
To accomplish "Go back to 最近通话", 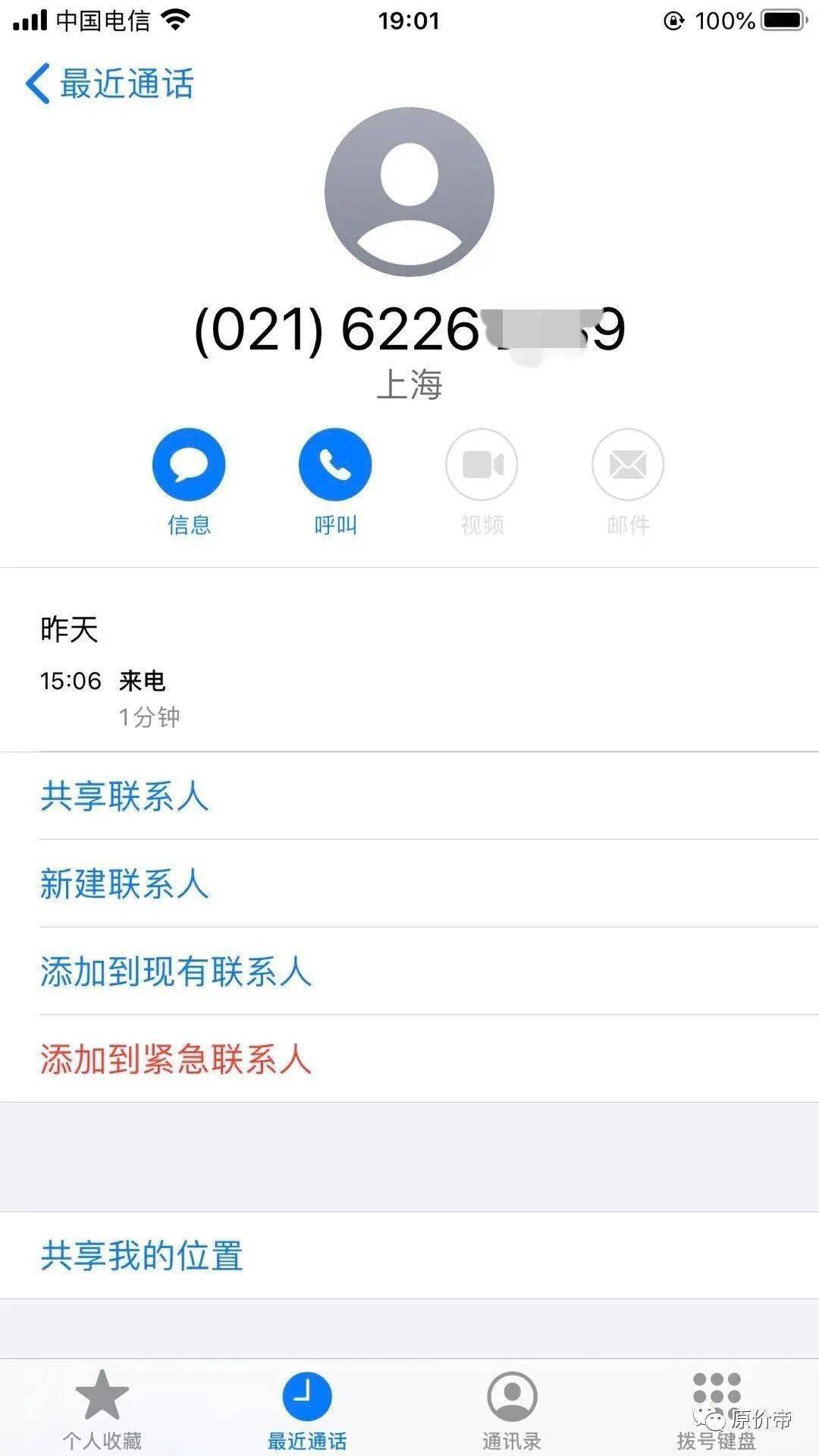I will click(x=110, y=83).
